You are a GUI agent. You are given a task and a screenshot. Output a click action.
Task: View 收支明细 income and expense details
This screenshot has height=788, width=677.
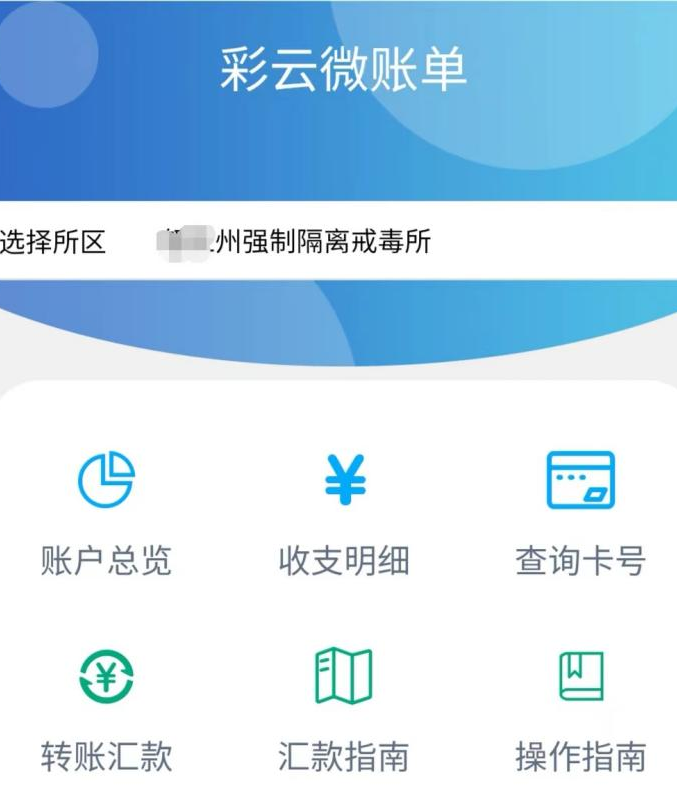tap(344, 513)
